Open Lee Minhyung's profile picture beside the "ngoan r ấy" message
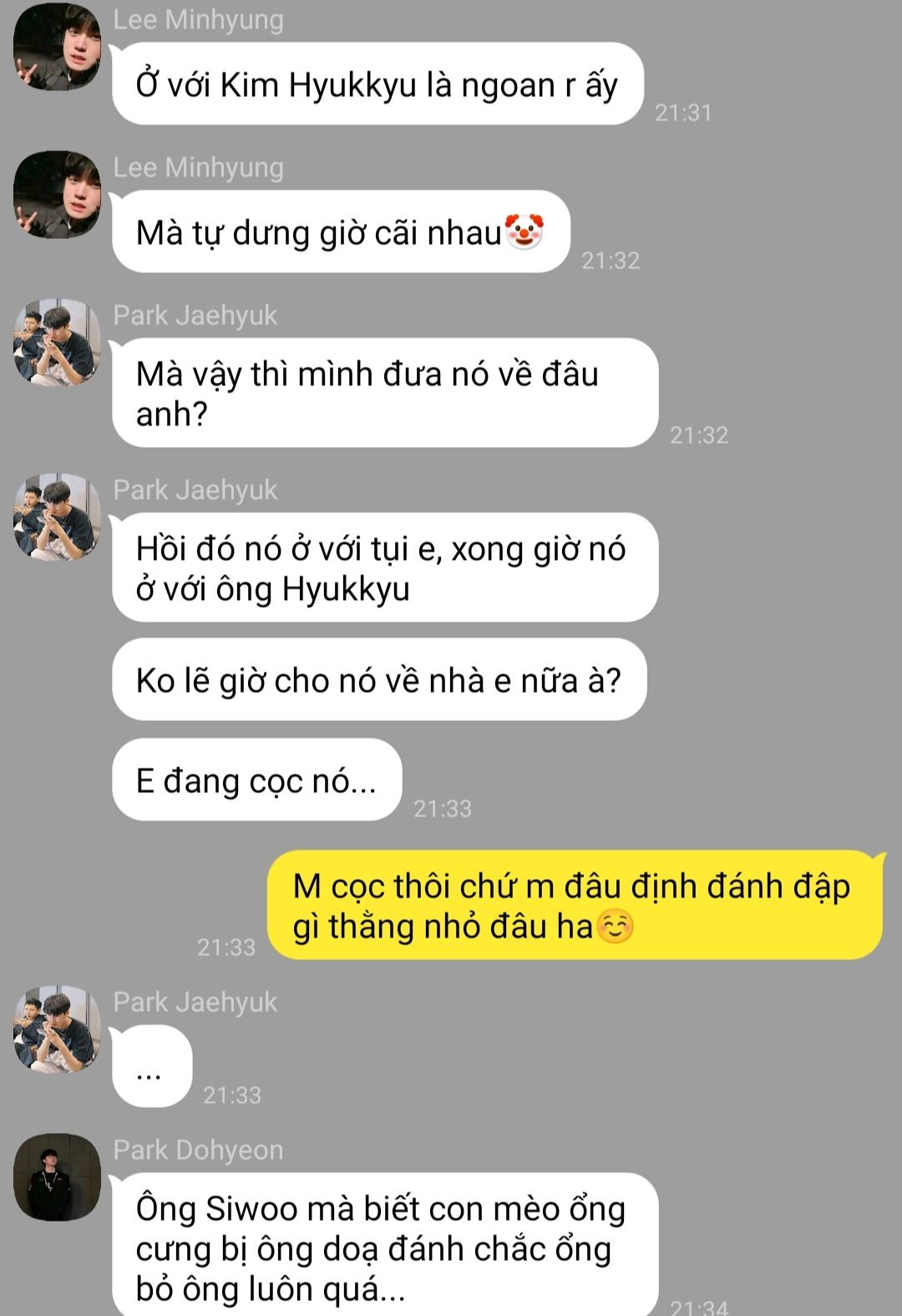Screen dimensions: 902x1316 pyautogui.click(x=57, y=48)
